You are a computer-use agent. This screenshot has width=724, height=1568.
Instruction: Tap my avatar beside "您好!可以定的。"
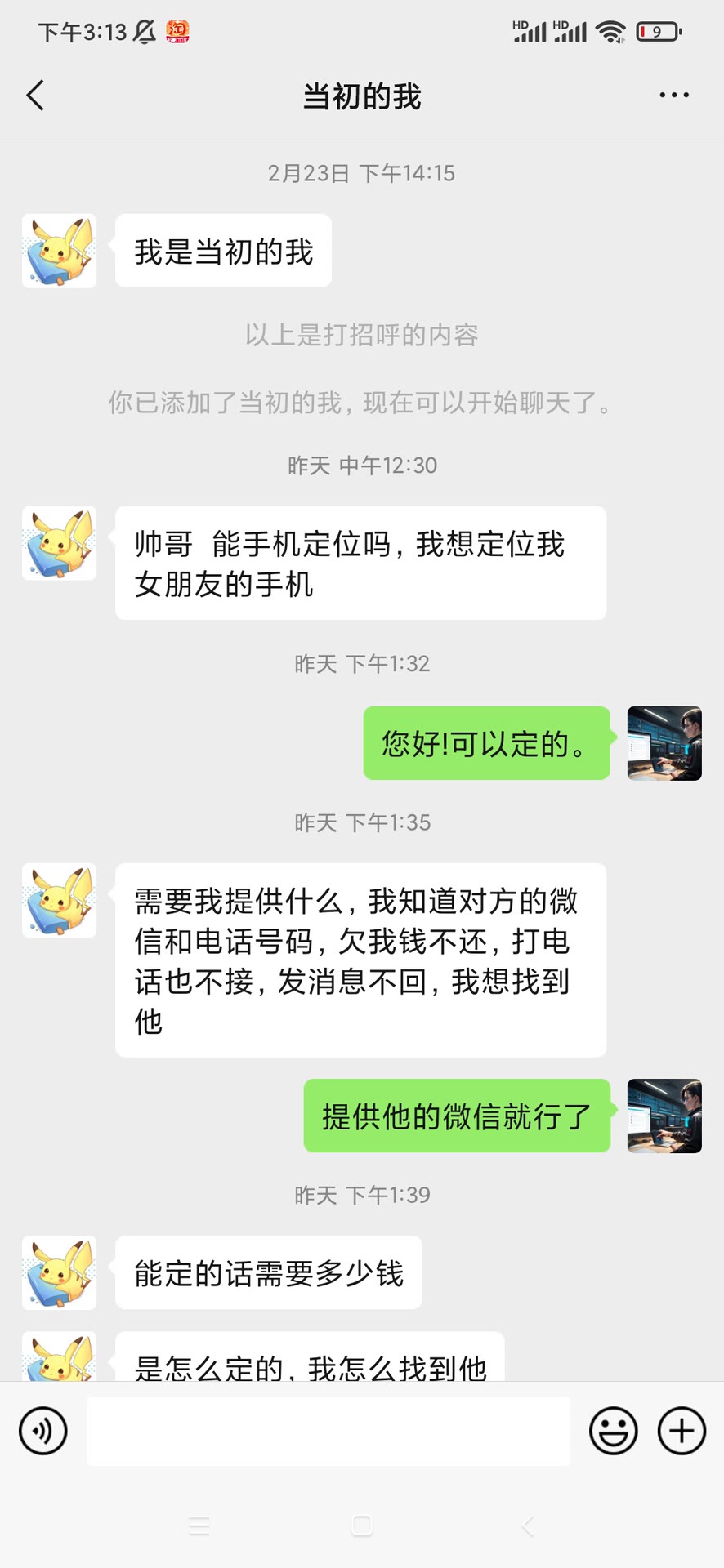(664, 743)
